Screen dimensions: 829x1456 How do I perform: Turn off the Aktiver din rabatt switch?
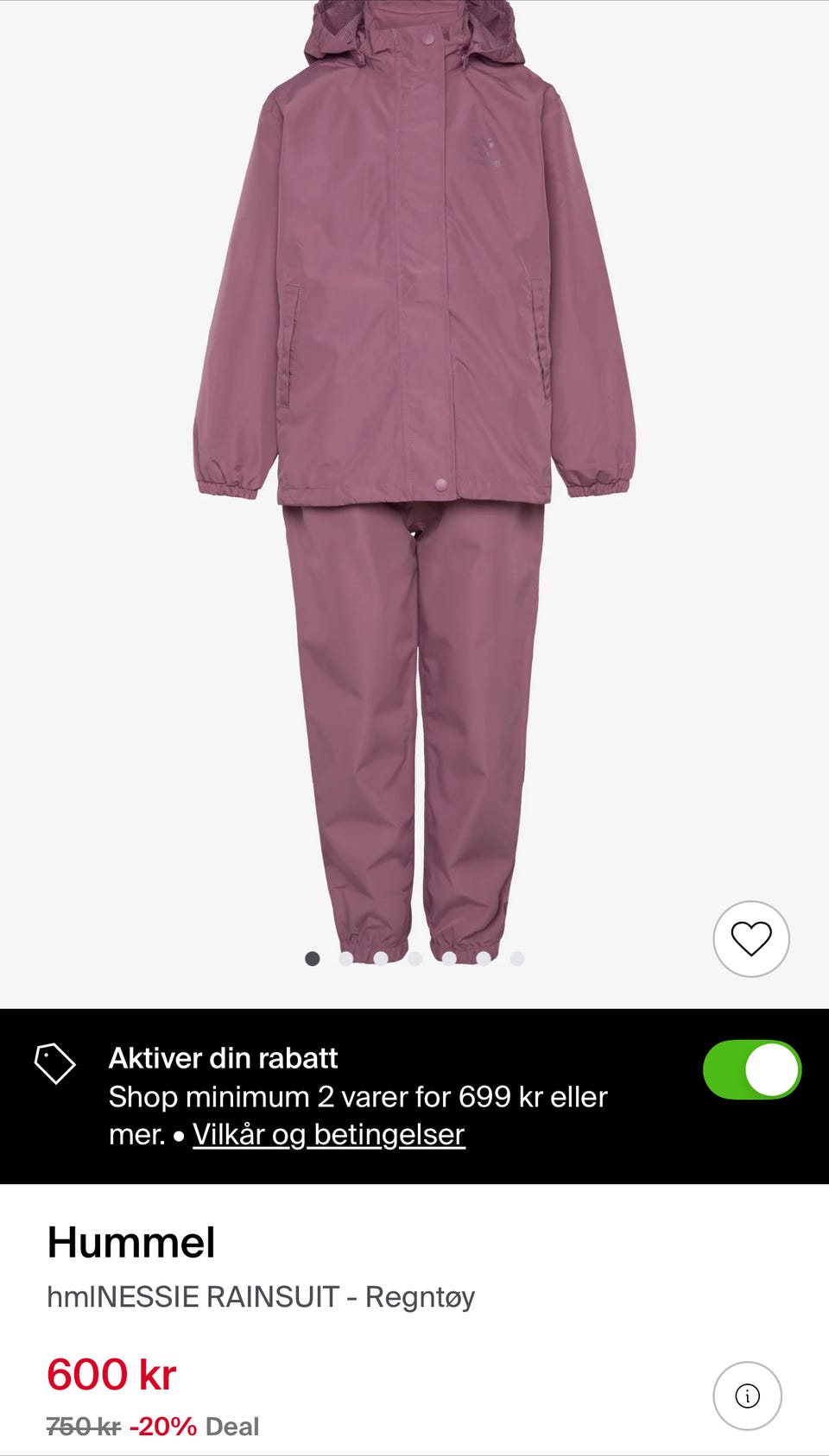[751, 1069]
